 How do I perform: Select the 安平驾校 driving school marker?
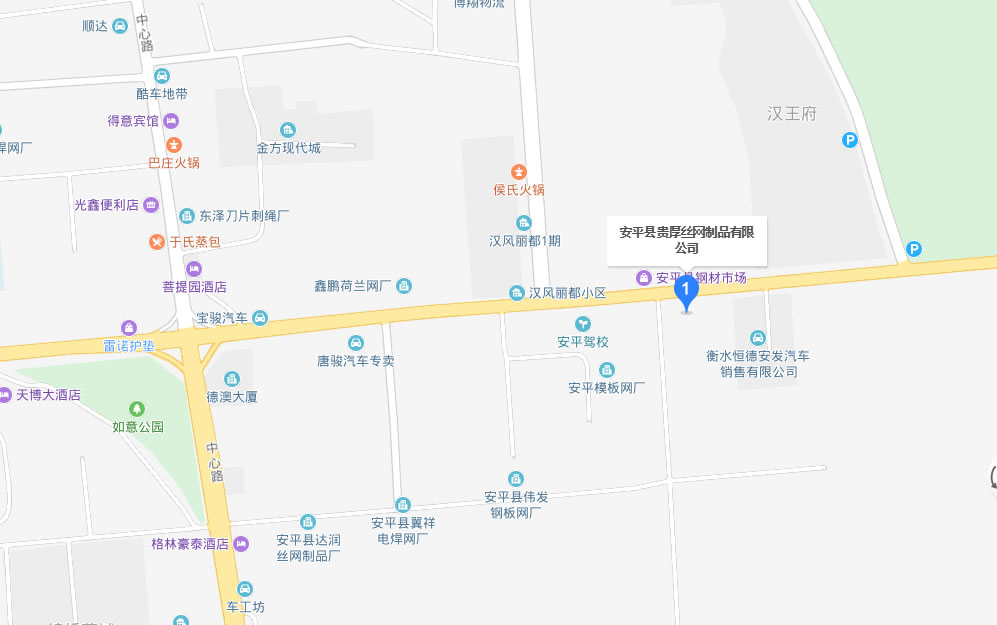pos(582,324)
